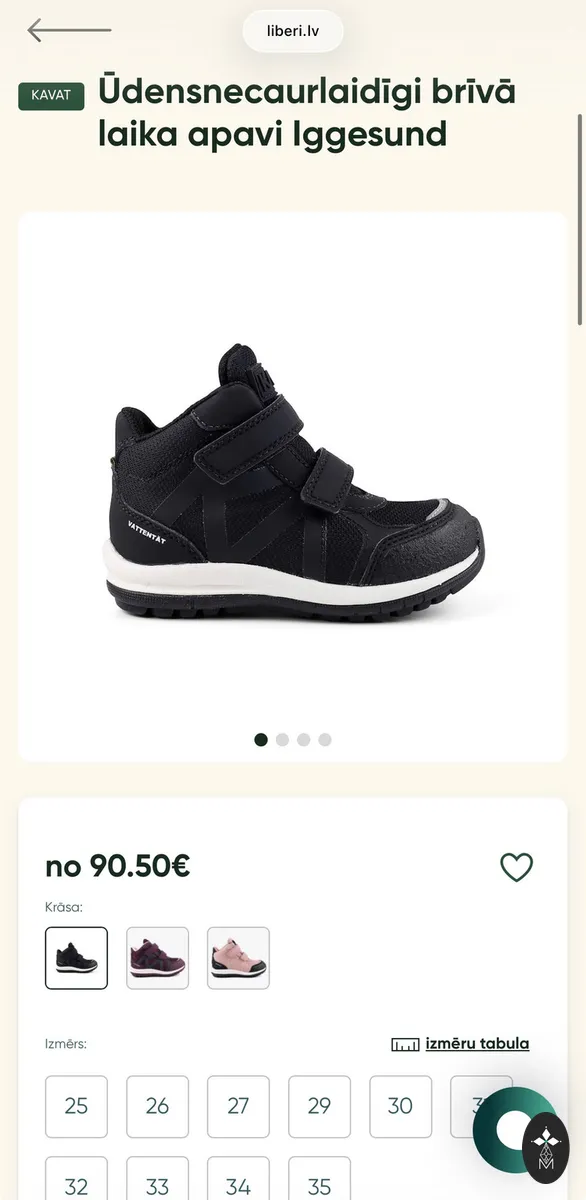
Task: Tap the liberi.lv address pill
Action: tap(293, 31)
